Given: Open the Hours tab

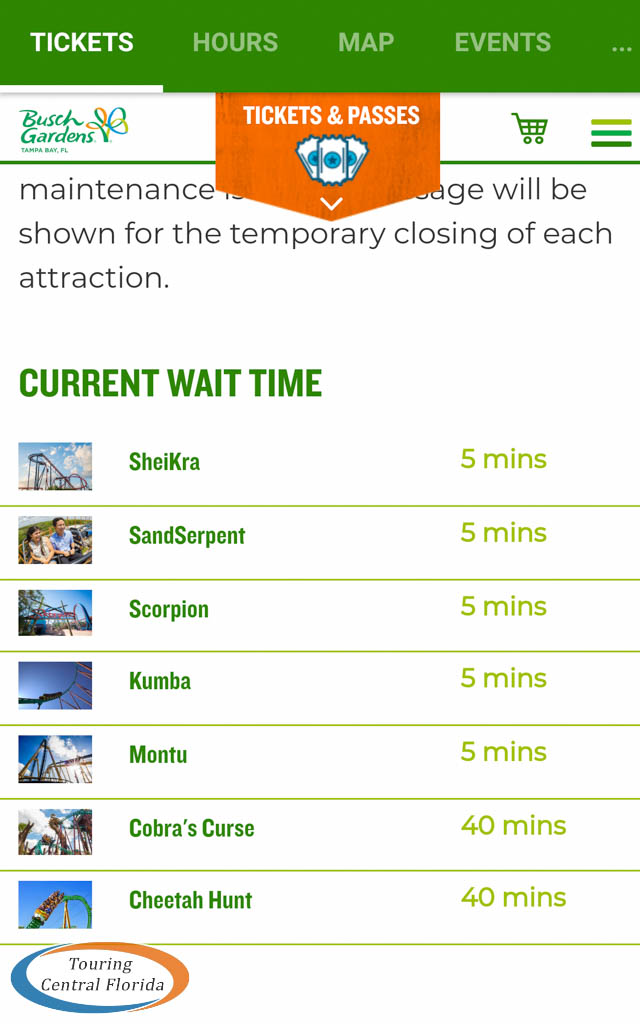Looking at the screenshot, I should coord(235,42).
